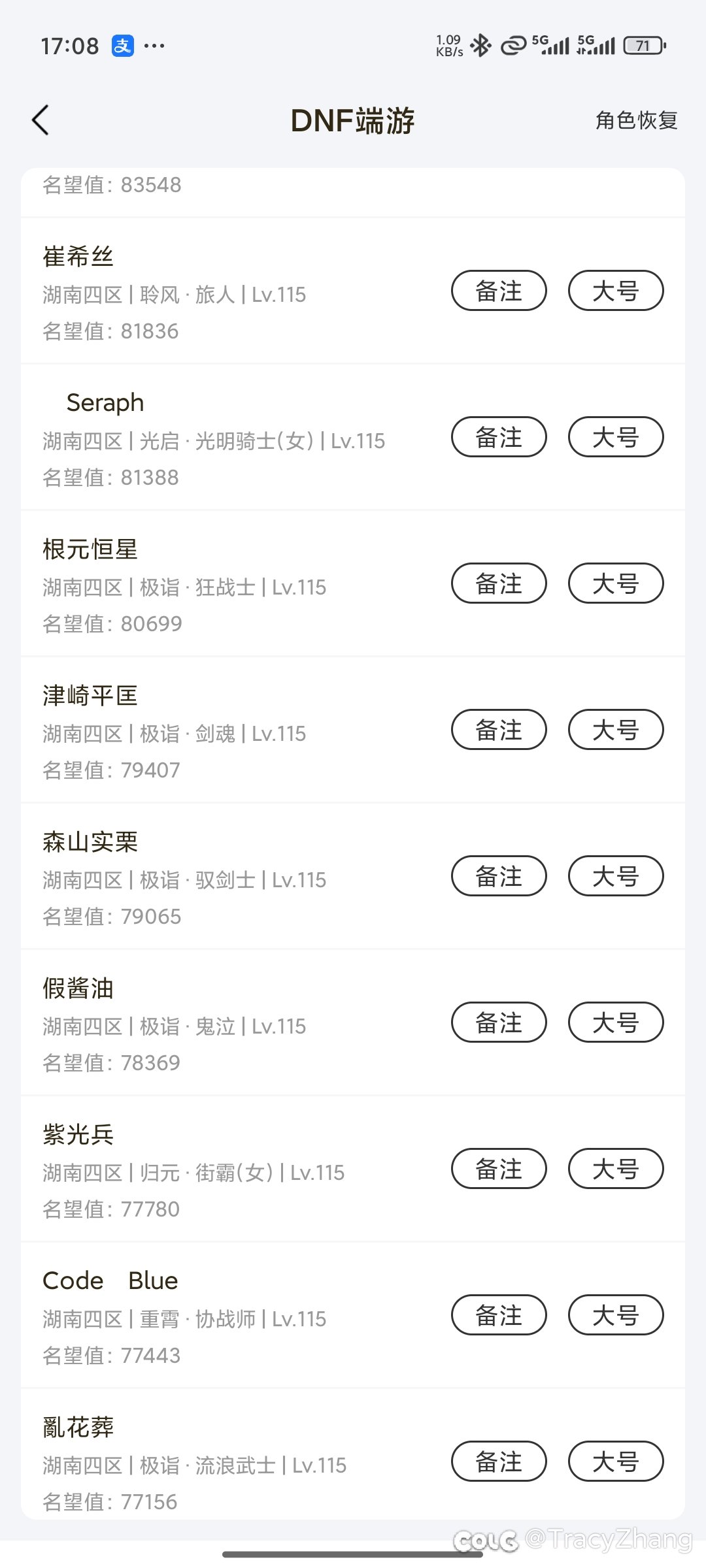Screen dimensions: 706x1568
Task: Open 备注 for 根元恒星
Action: [499, 583]
